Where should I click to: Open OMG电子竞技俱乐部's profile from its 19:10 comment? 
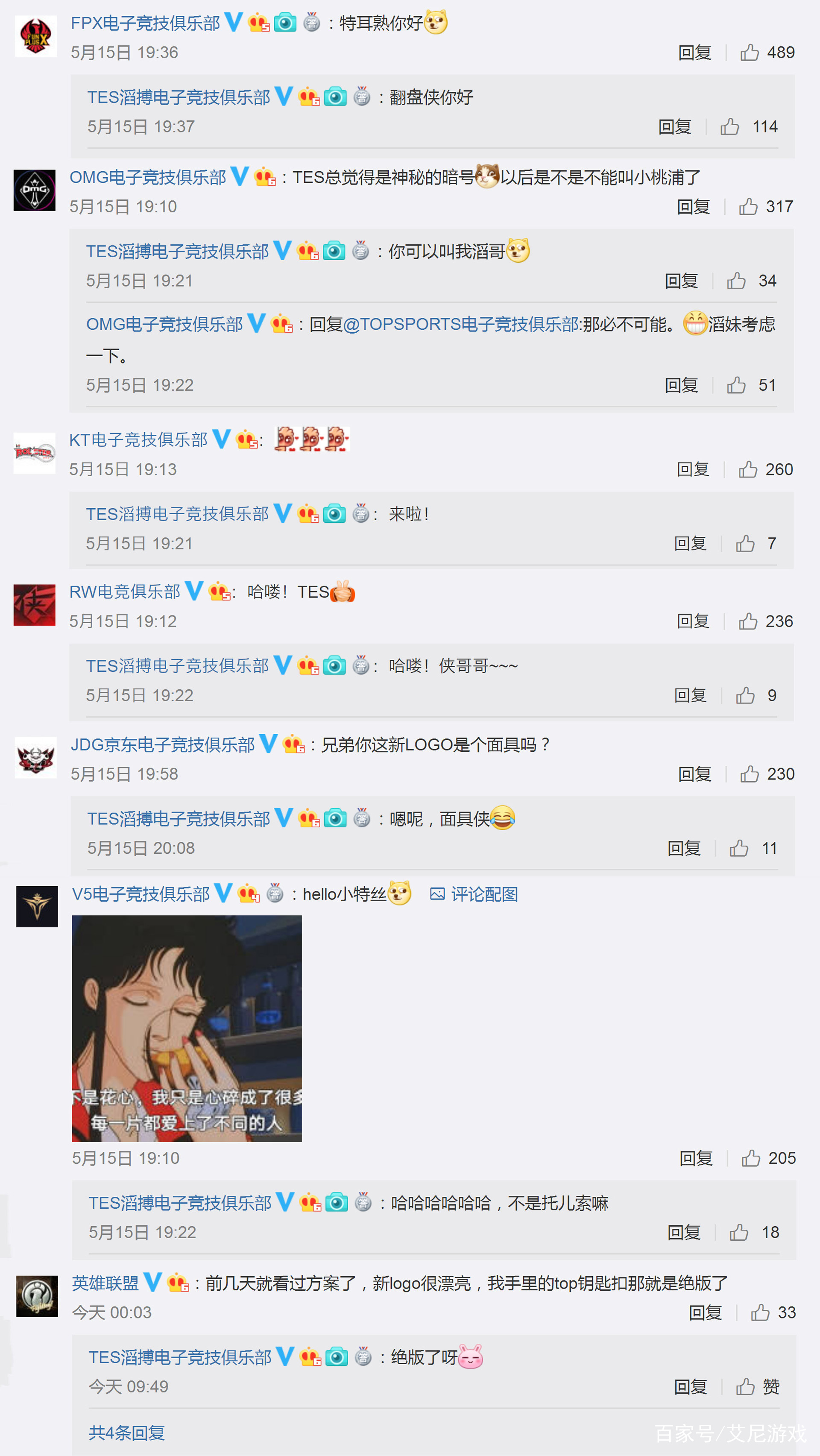coord(147,177)
